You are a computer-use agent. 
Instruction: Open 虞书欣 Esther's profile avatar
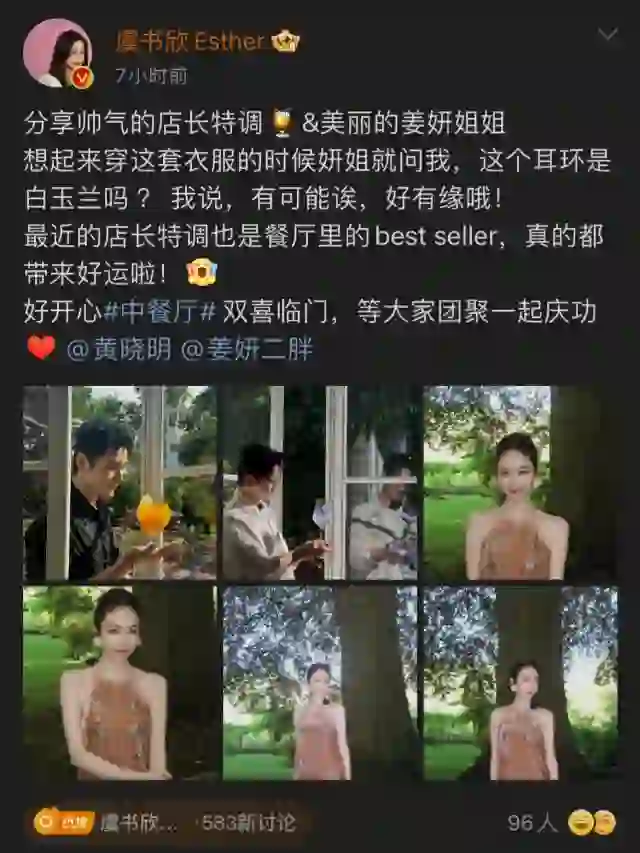click(x=58, y=53)
